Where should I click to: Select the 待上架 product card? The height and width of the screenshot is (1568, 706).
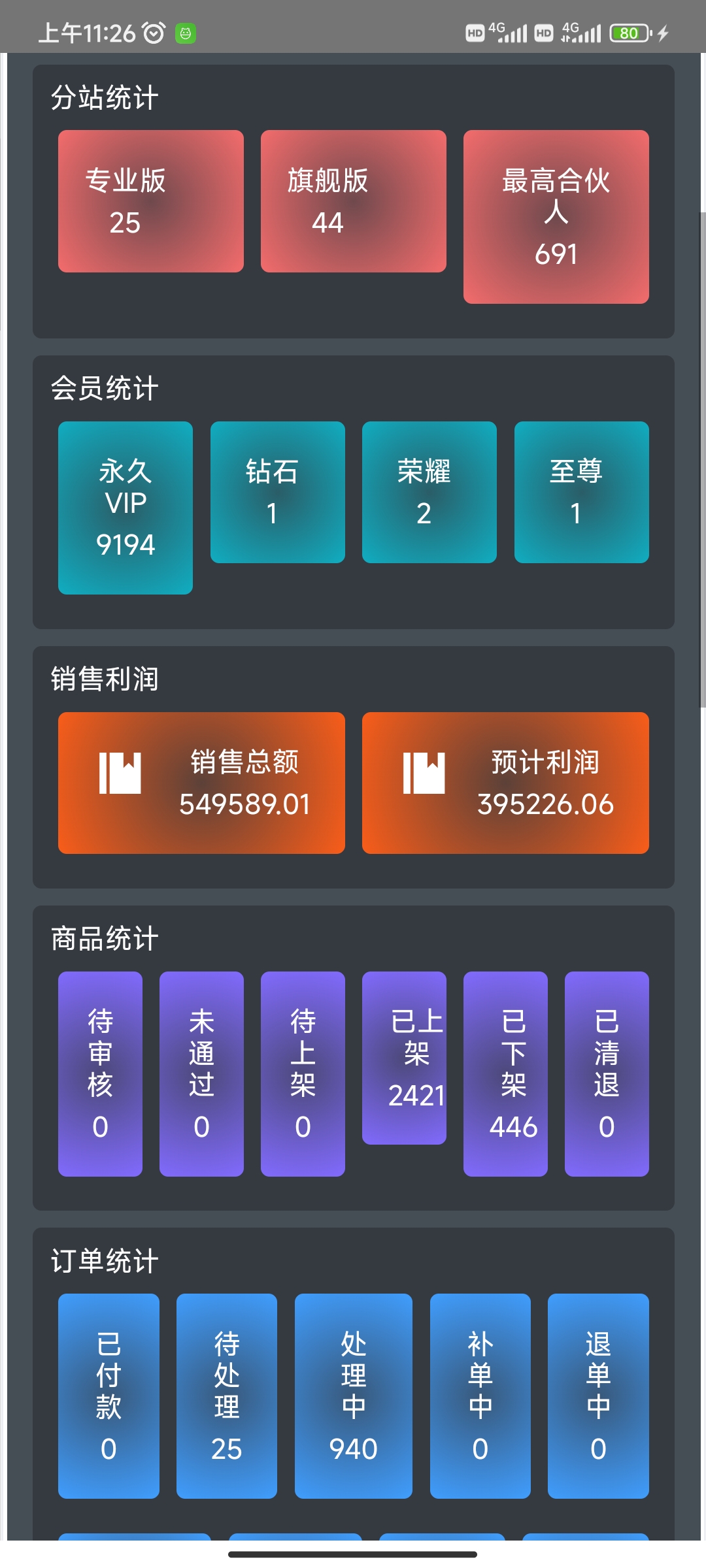[303, 1073]
